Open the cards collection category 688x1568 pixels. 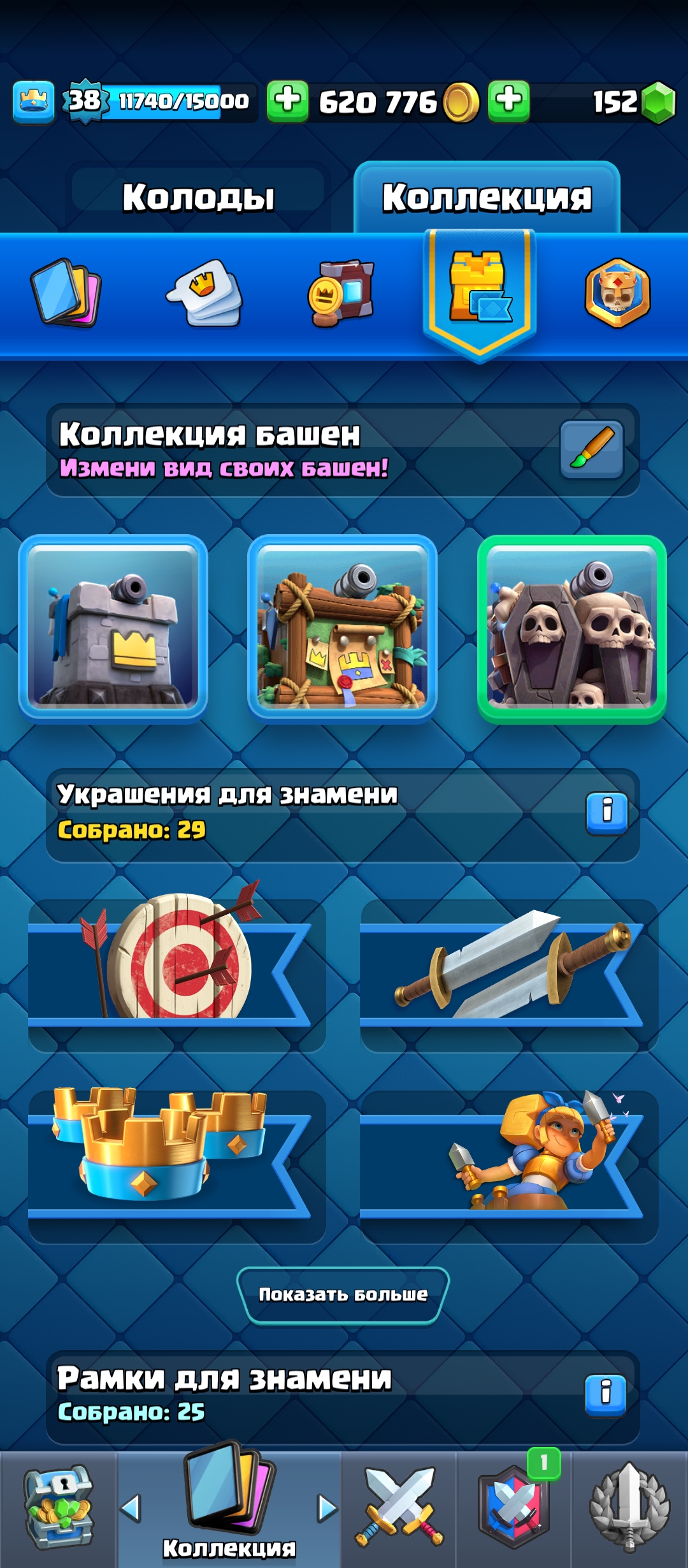[x=66, y=293]
